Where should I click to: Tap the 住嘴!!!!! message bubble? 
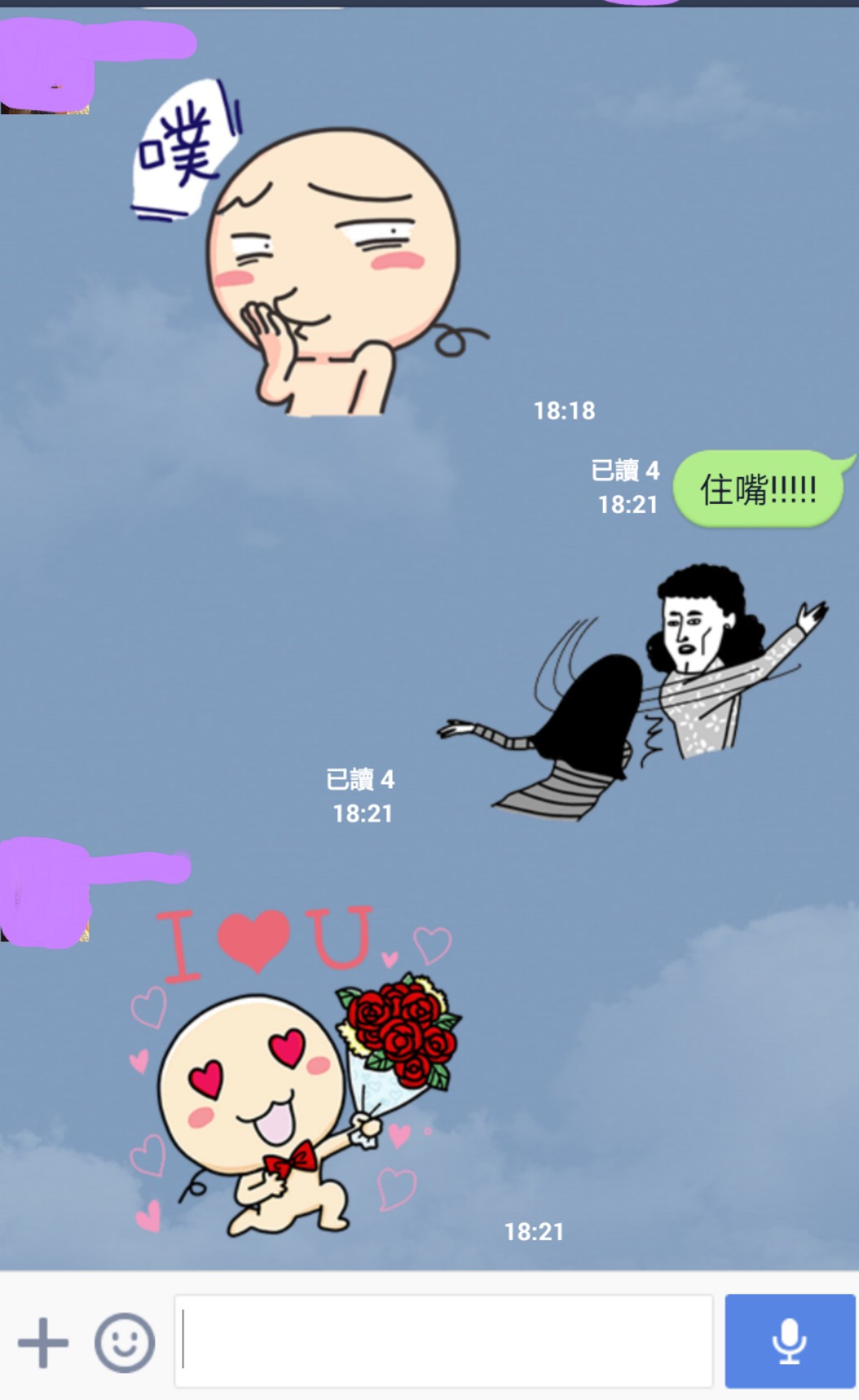coord(758,489)
